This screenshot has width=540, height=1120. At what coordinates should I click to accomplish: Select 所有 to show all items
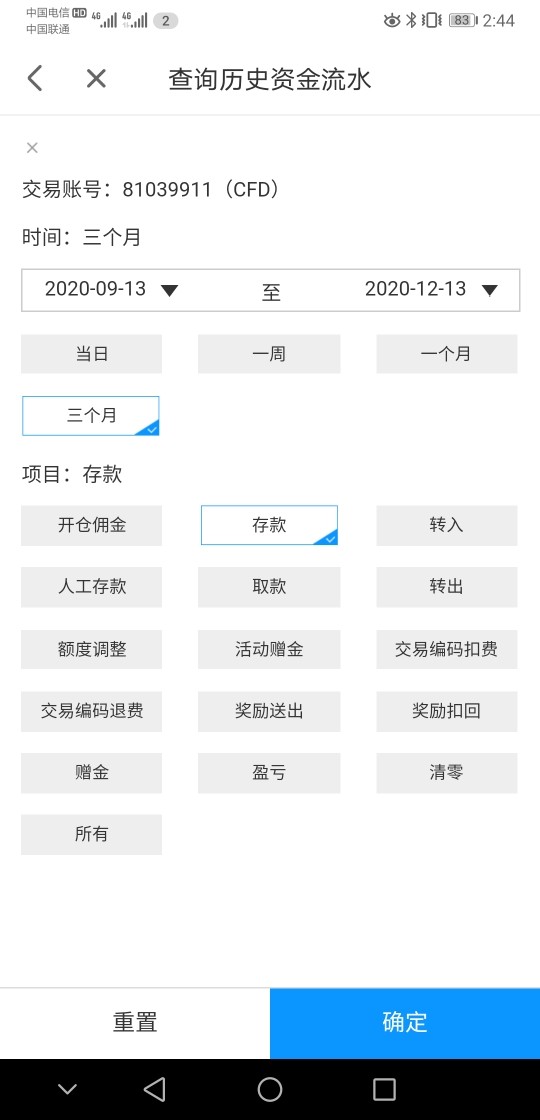click(91, 834)
